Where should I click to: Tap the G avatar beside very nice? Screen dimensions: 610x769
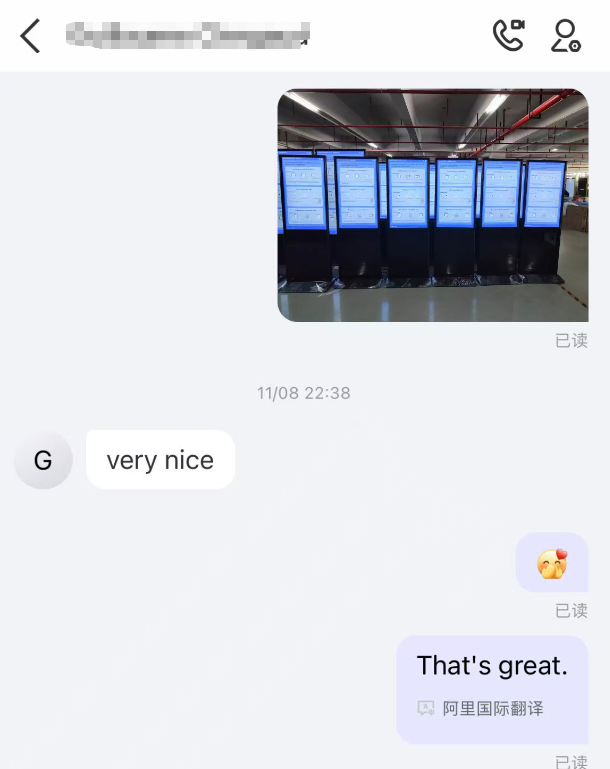click(43, 460)
